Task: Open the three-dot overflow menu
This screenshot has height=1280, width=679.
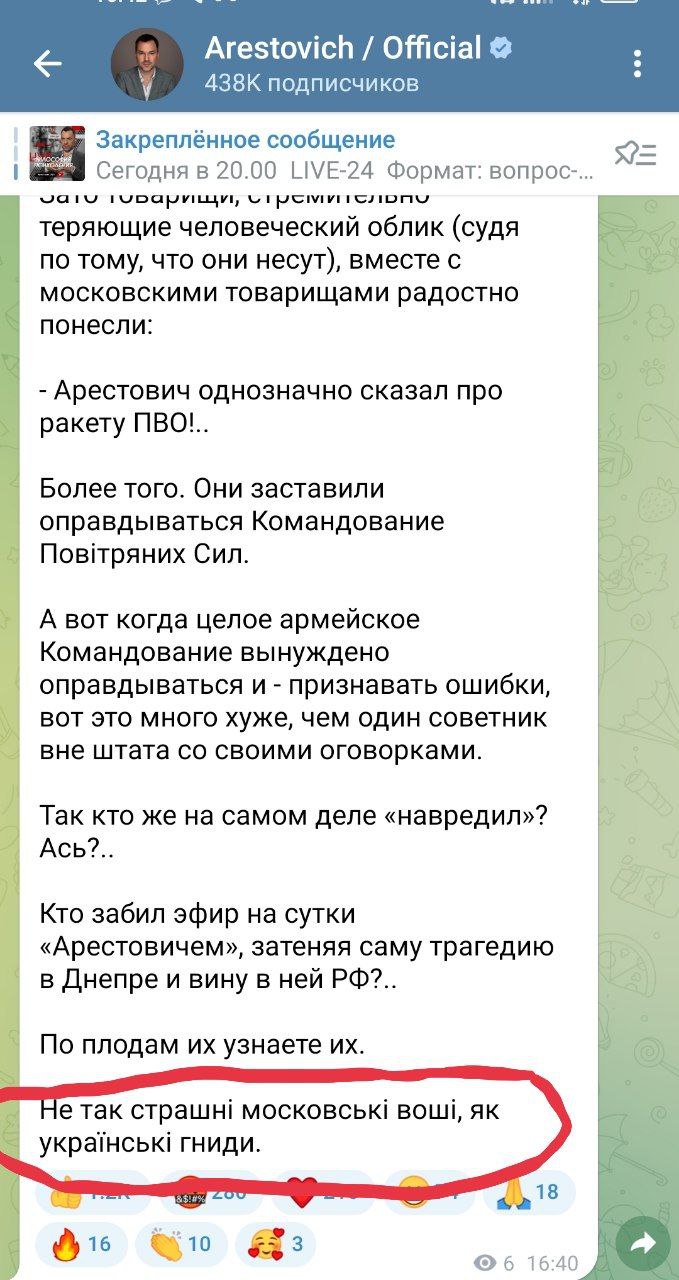Action: (638, 64)
